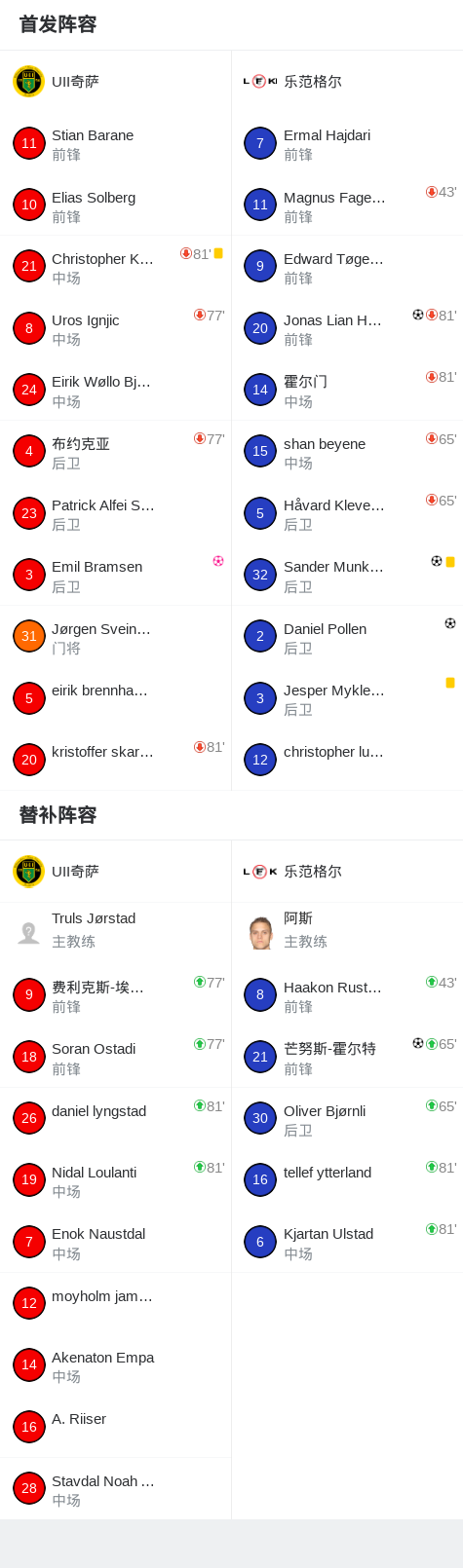Open the Ull奇萨 team header
This screenshot has width=463, height=1568.
coord(115,82)
